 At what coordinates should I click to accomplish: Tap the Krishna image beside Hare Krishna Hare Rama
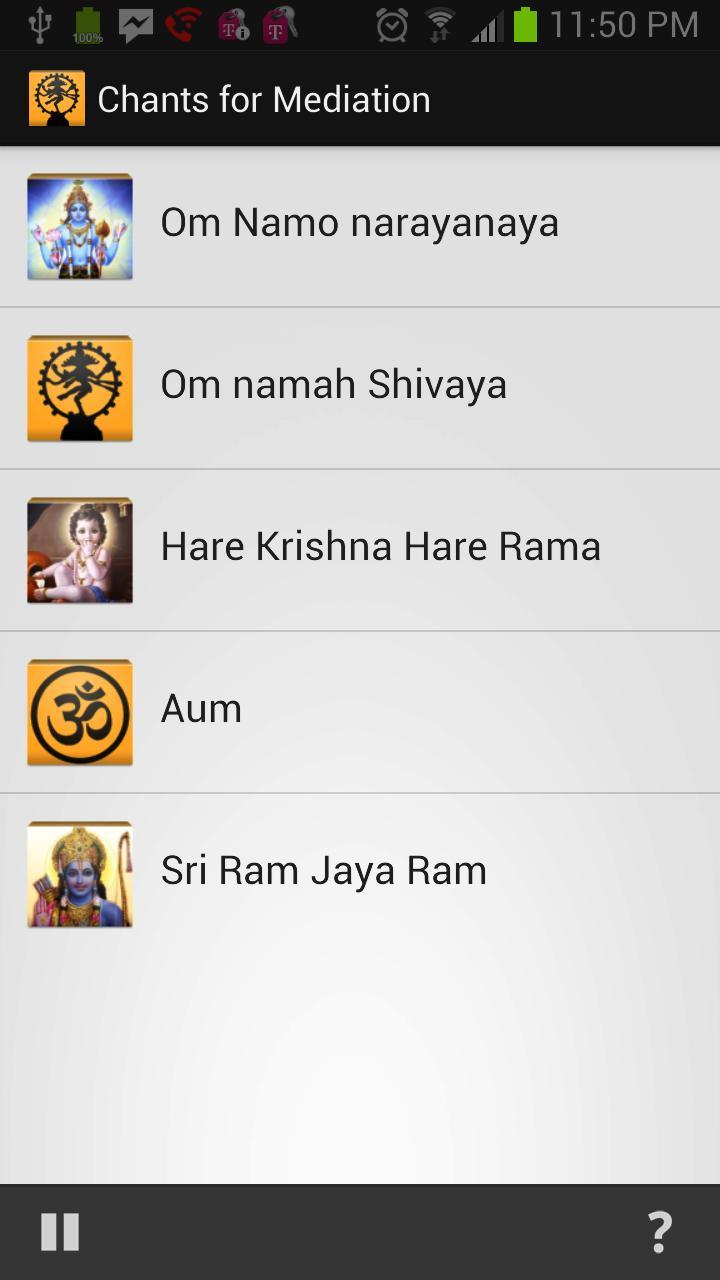point(80,550)
